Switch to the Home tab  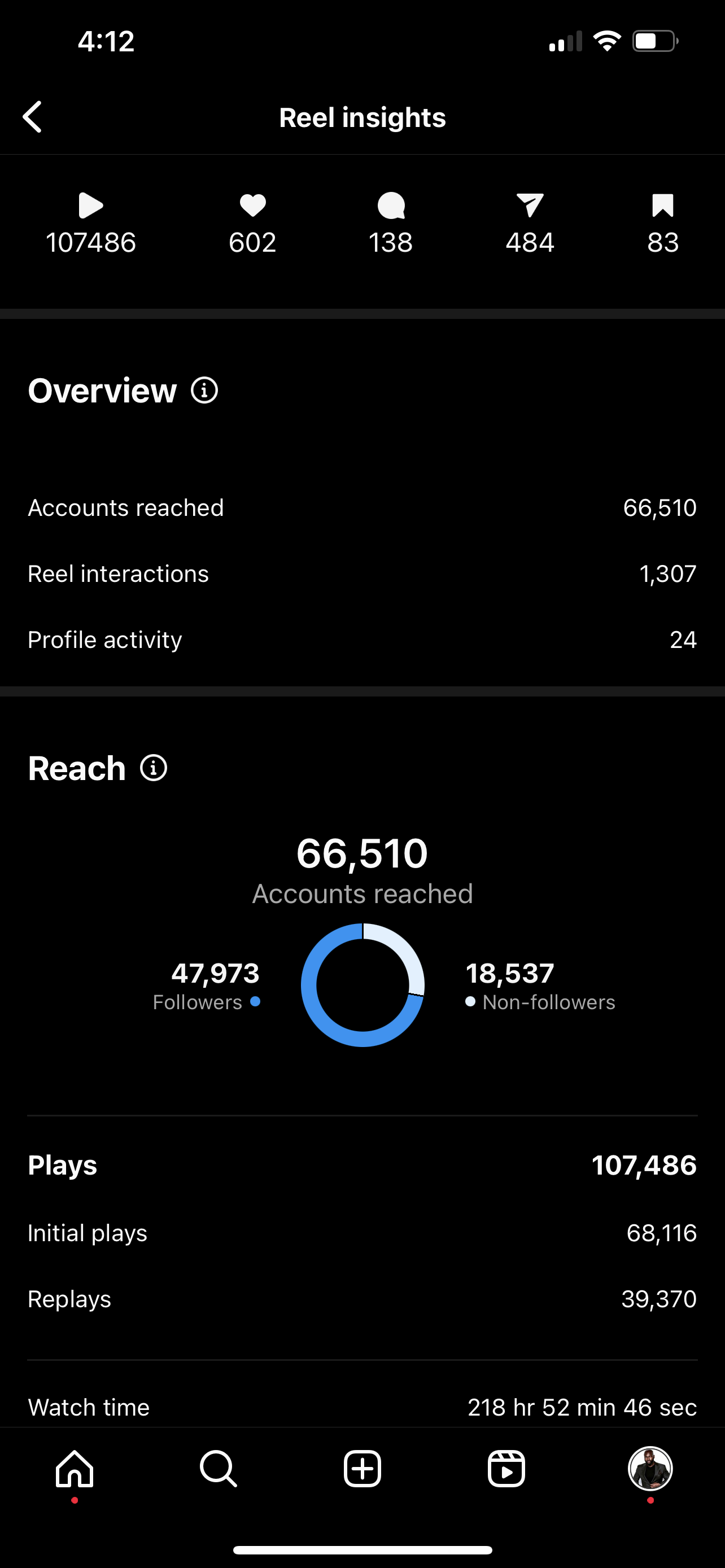[x=75, y=1469]
